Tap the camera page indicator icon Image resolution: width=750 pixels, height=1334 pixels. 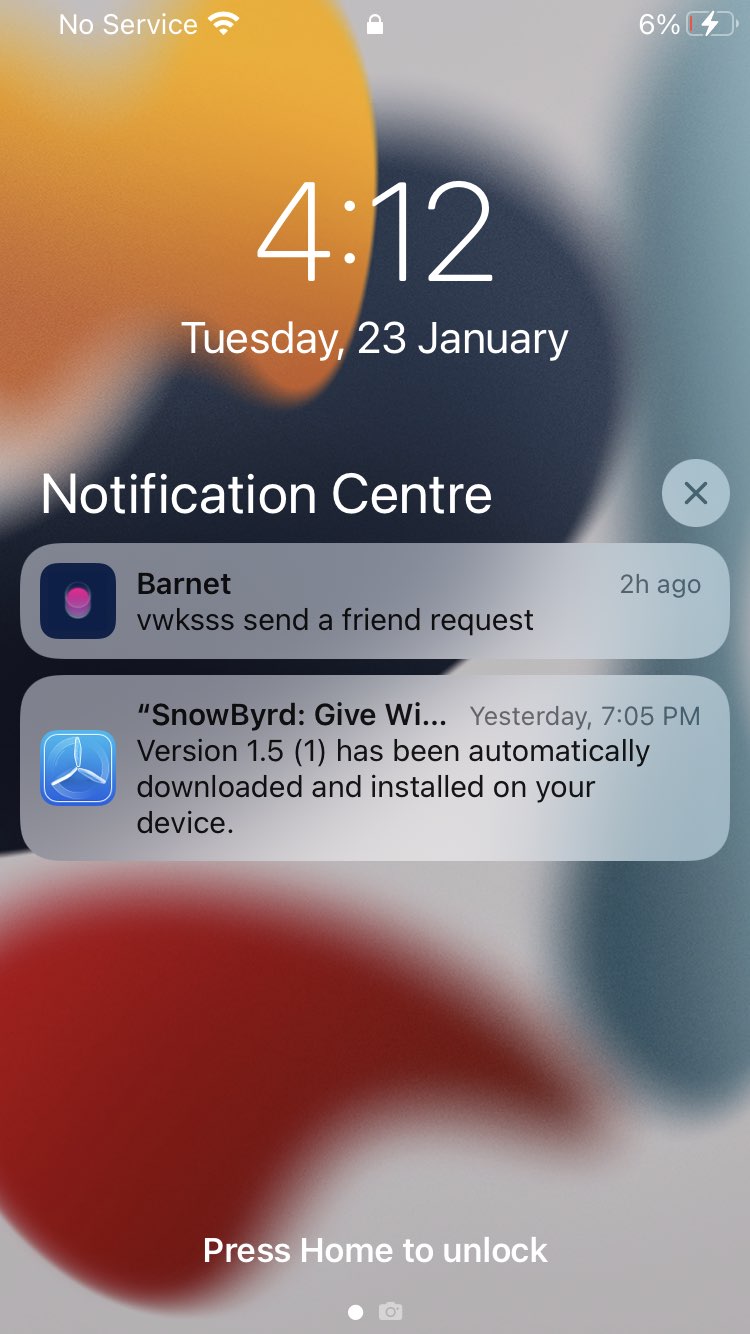391,1311
